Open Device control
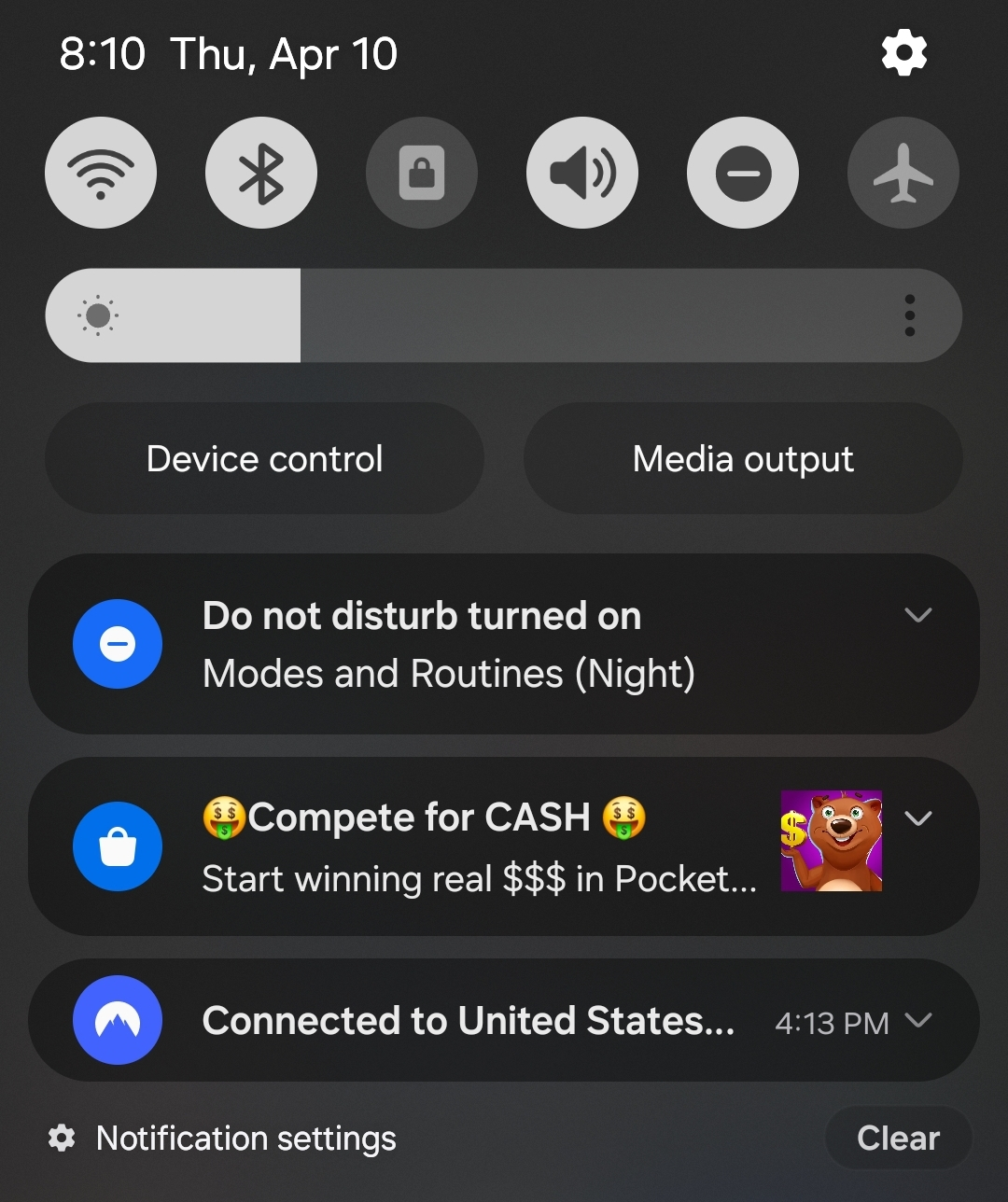 click(264, 459)
